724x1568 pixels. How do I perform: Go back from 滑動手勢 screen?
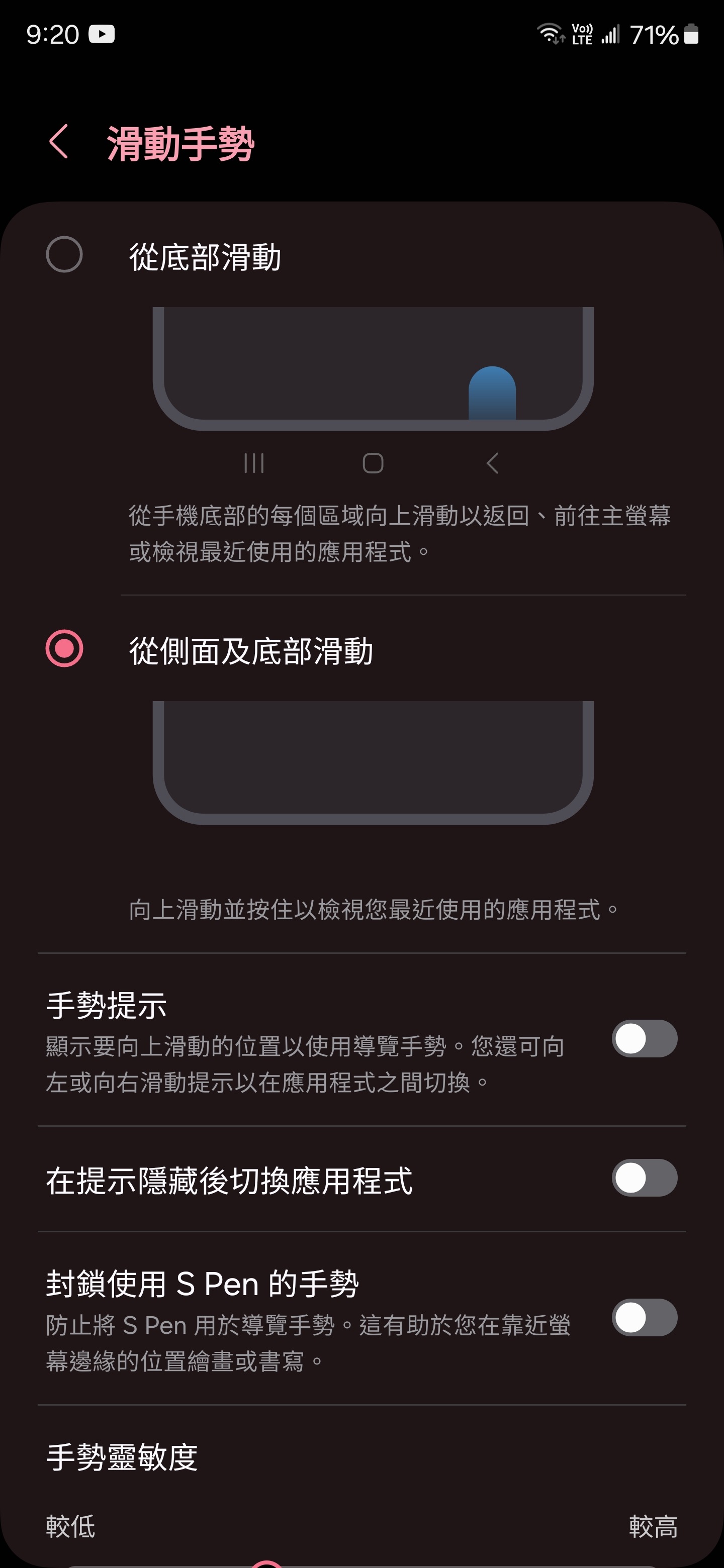(x=58, y=142)
